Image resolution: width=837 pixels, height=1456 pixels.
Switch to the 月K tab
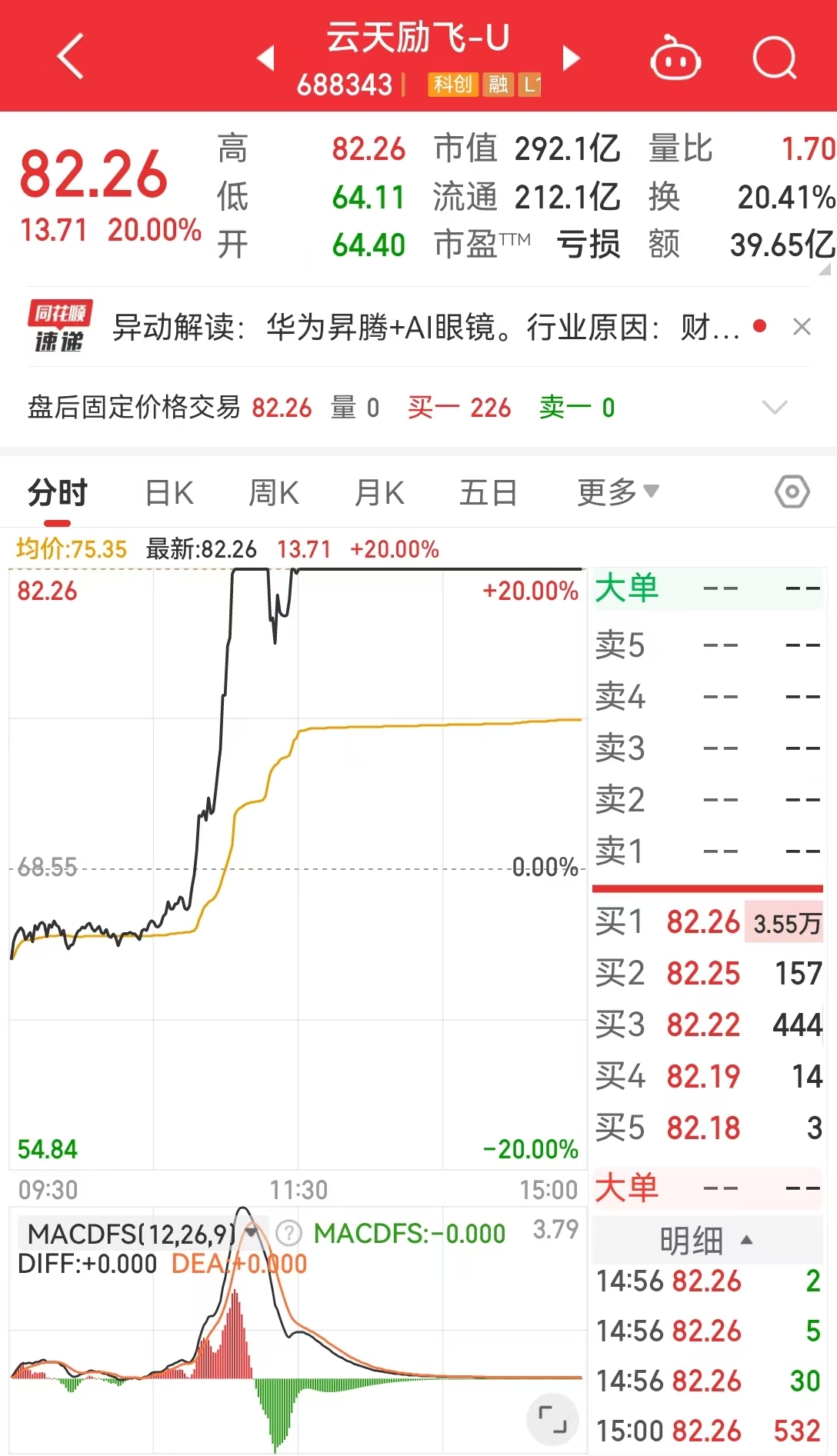click(379, 493)
